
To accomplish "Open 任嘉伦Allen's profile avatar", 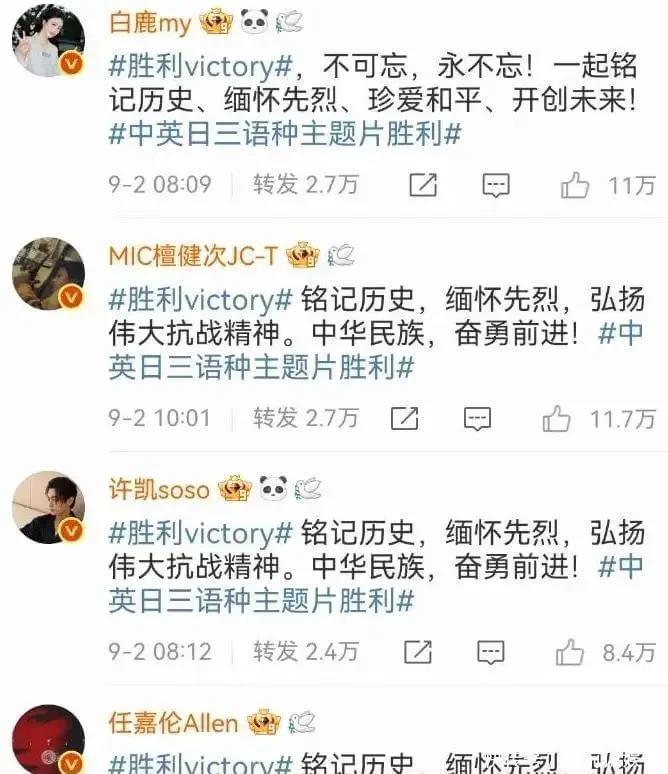I will (x=46, y=738).
